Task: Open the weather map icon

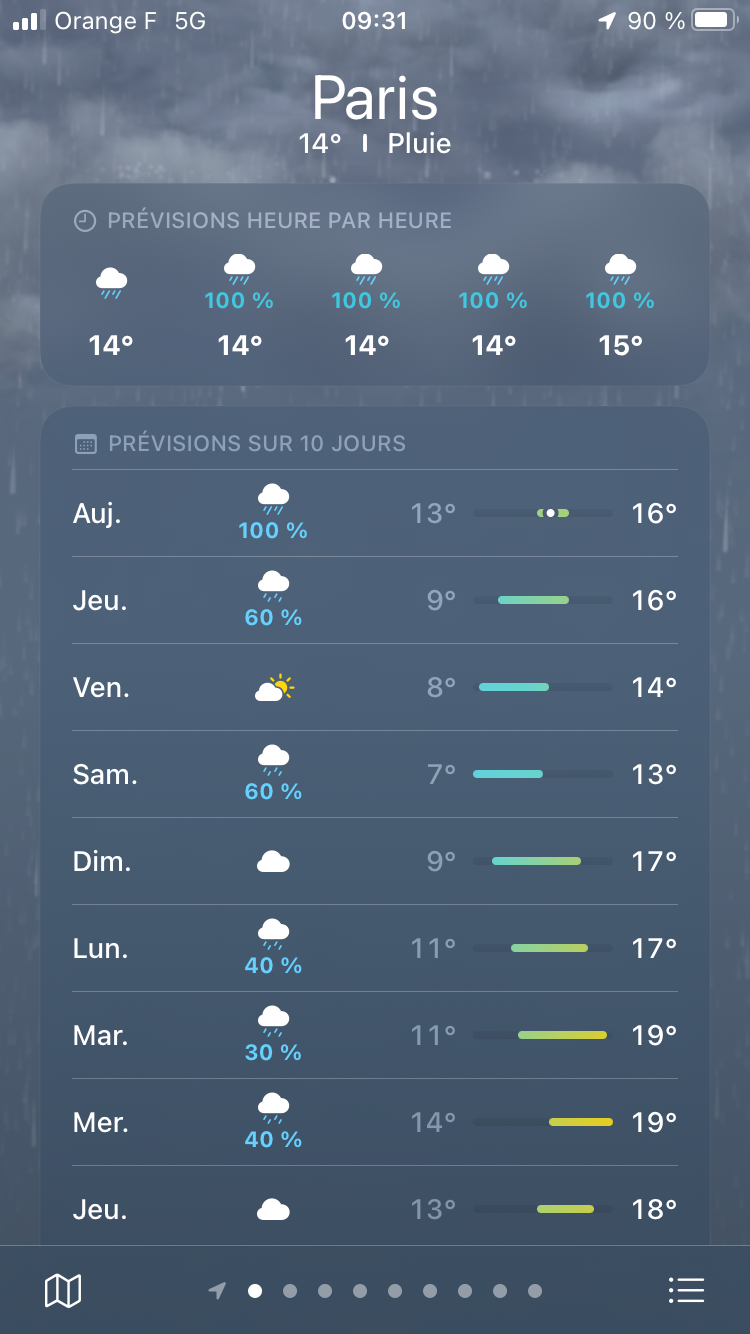Action: tap(63, 1290)
